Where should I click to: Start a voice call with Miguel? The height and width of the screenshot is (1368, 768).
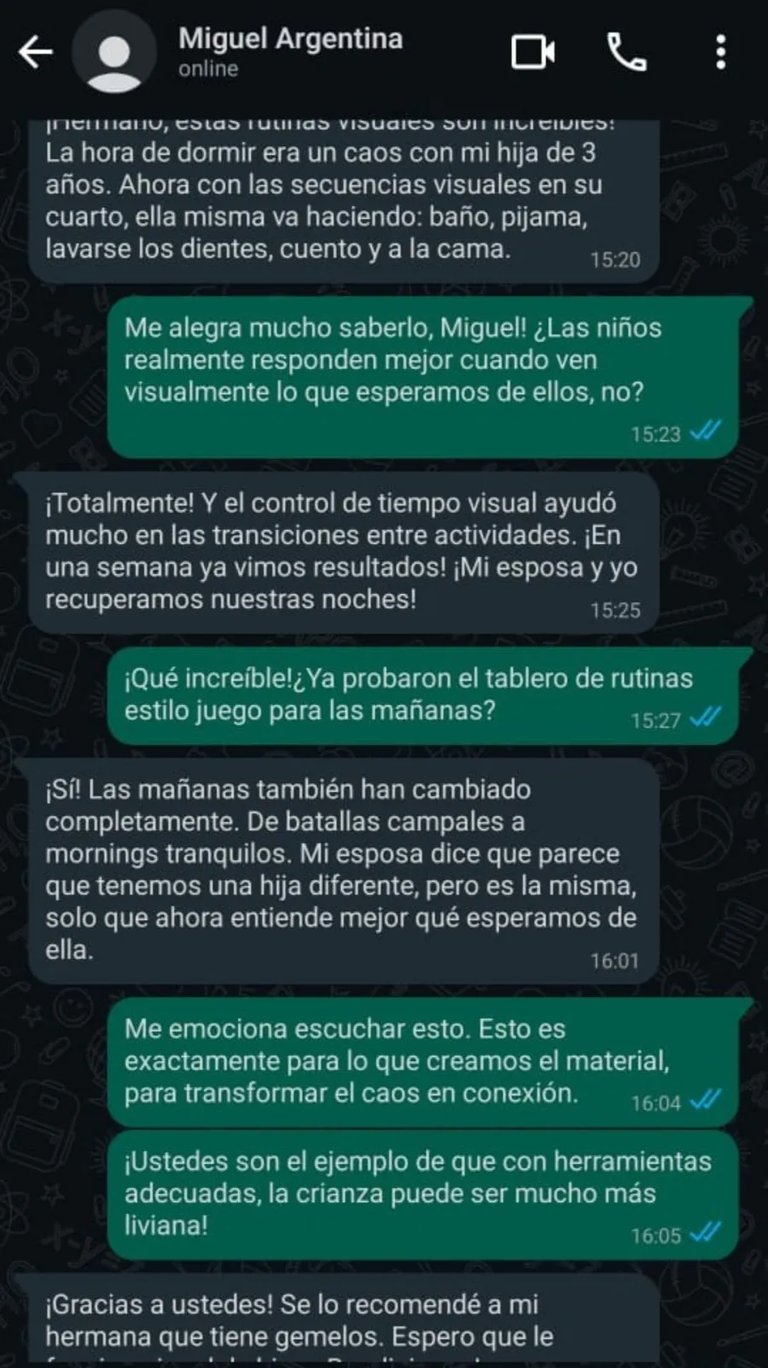click(x=627, y=53)
